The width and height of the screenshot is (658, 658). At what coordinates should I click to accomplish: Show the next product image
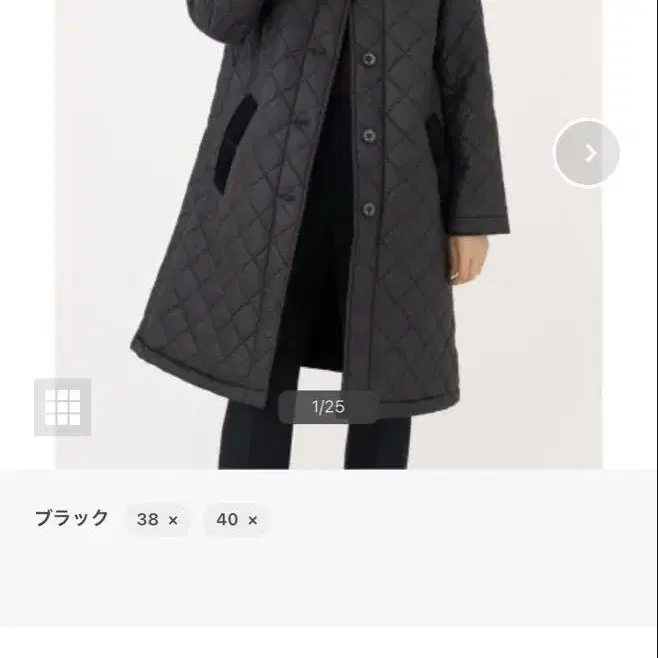pyautogui.click(x=587, y=153)
